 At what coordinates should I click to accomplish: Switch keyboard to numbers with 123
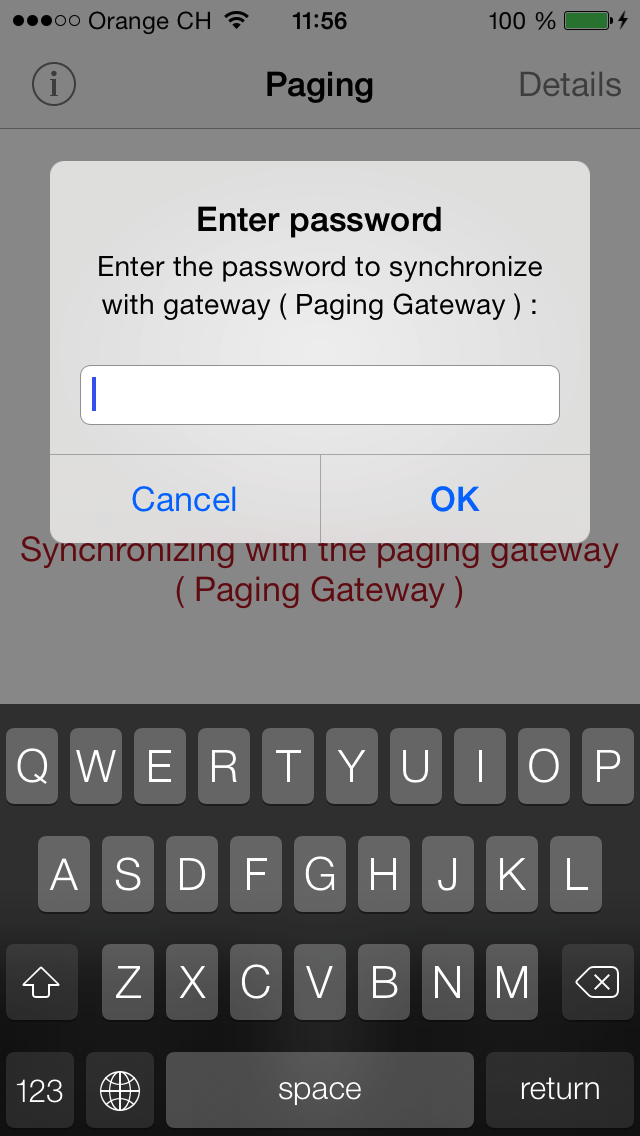[x=40, y=1089]
